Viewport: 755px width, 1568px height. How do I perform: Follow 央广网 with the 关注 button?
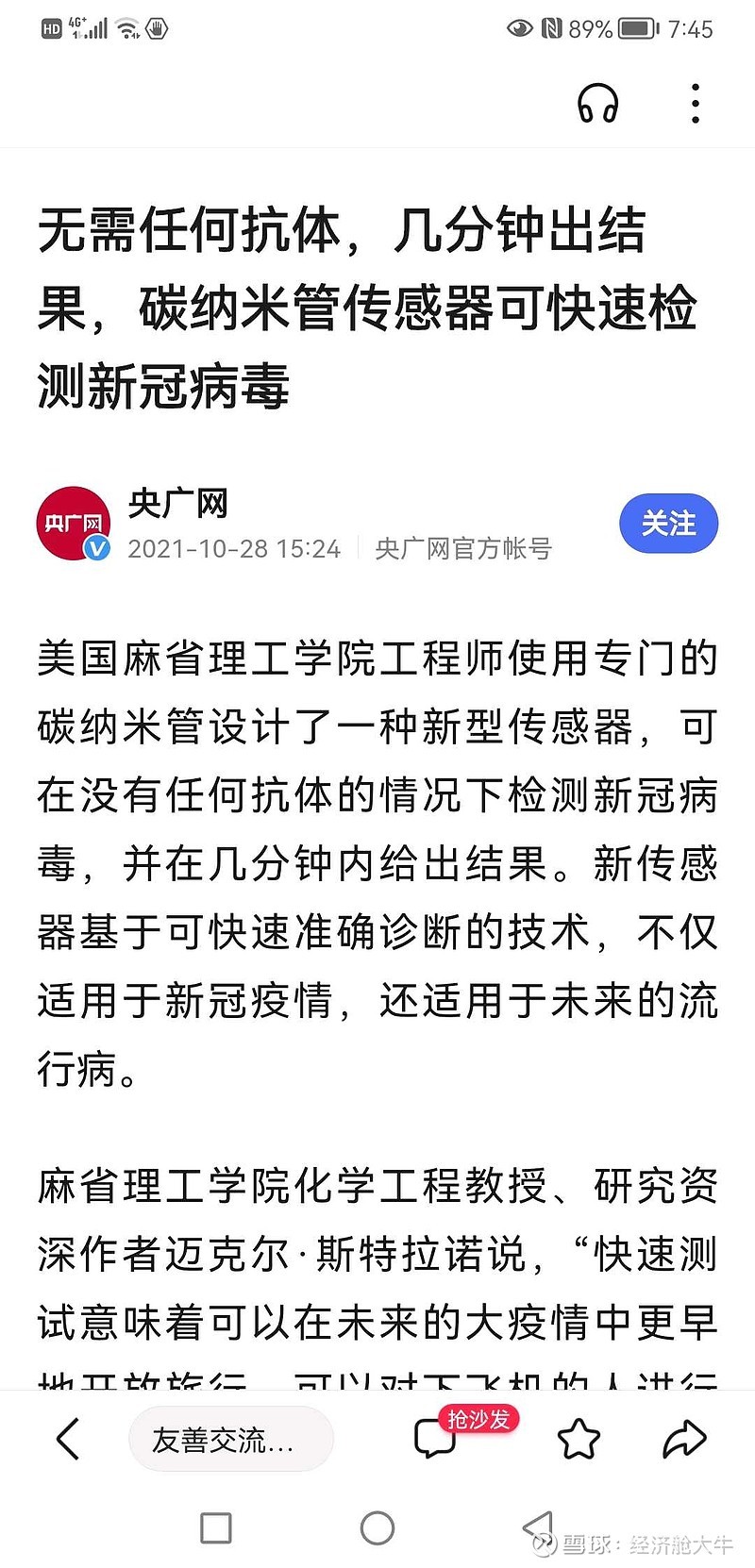click(x=668, y=524)
